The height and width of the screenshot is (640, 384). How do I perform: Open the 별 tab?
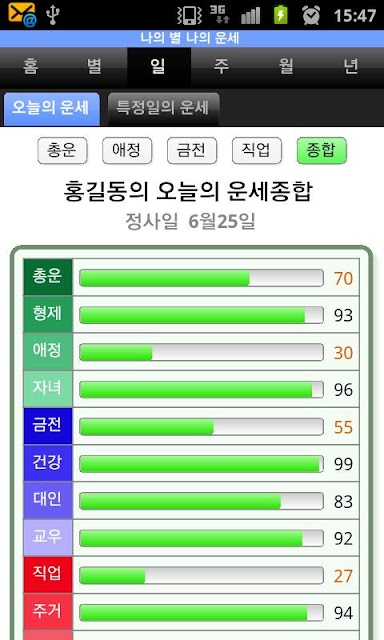95,67
